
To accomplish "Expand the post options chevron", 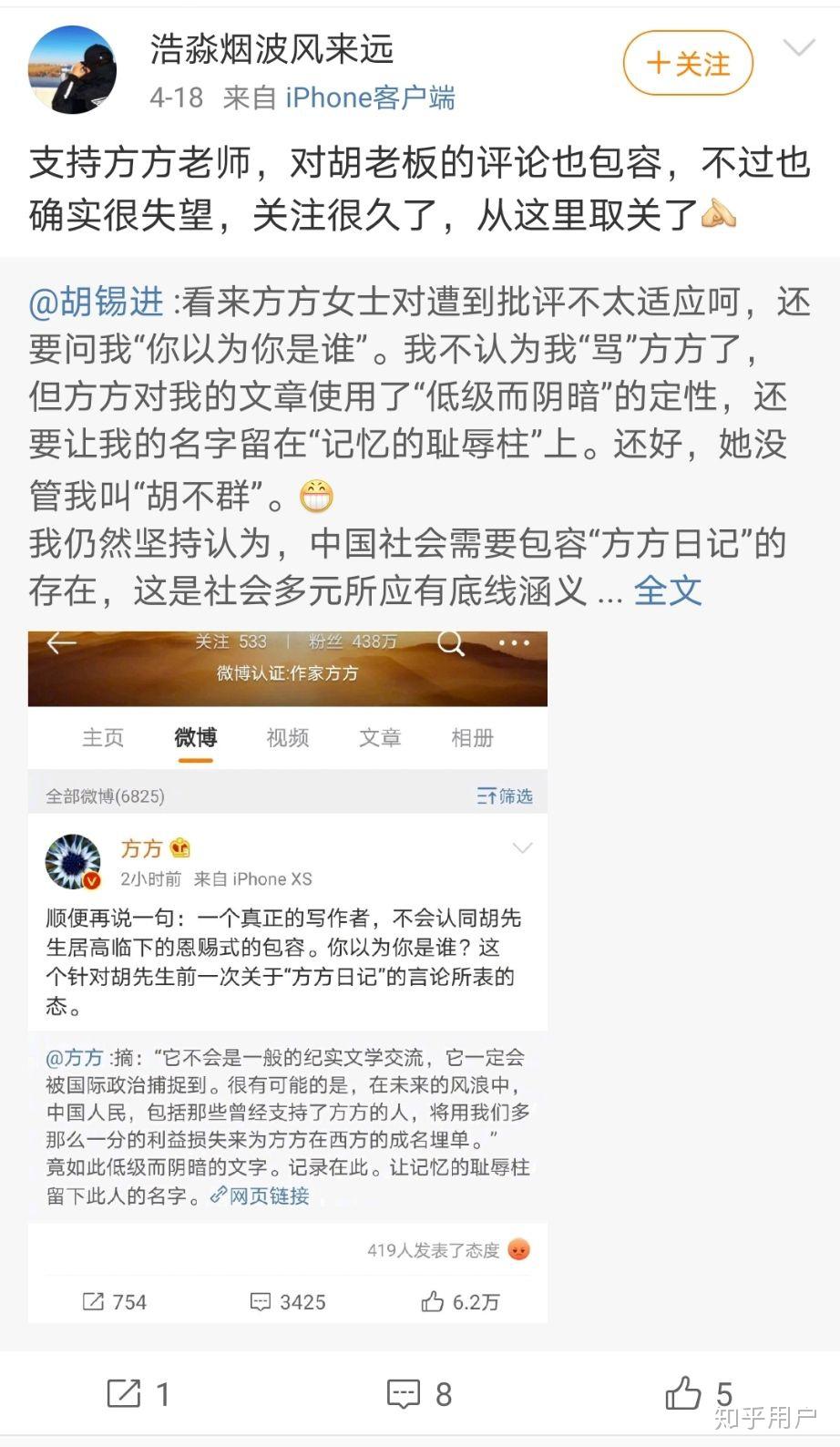I will 799,49.
